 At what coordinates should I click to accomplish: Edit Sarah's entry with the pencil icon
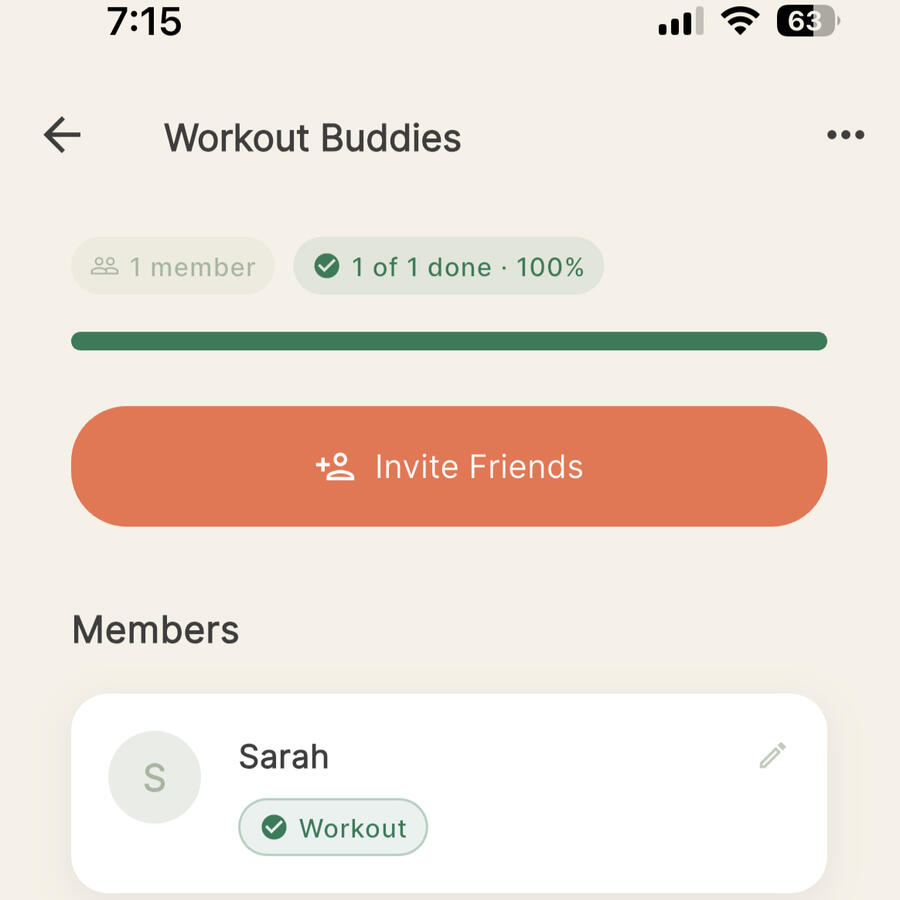(x=772, y=756)
